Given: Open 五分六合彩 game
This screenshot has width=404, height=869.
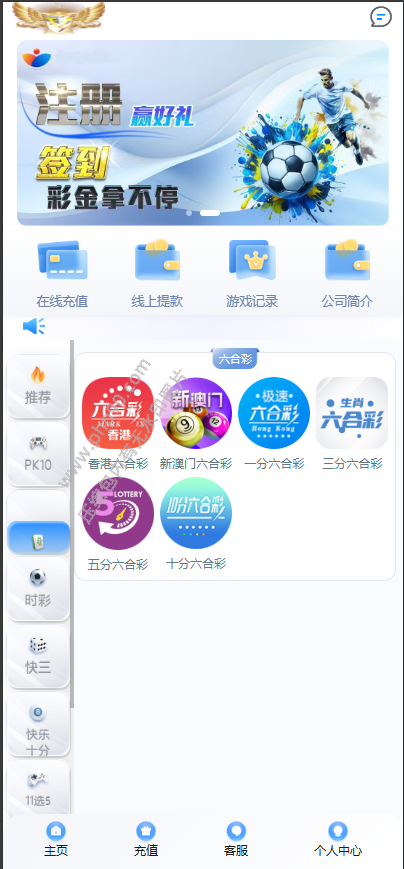Looking at the screenshot, I should click(x=118, y=524).
